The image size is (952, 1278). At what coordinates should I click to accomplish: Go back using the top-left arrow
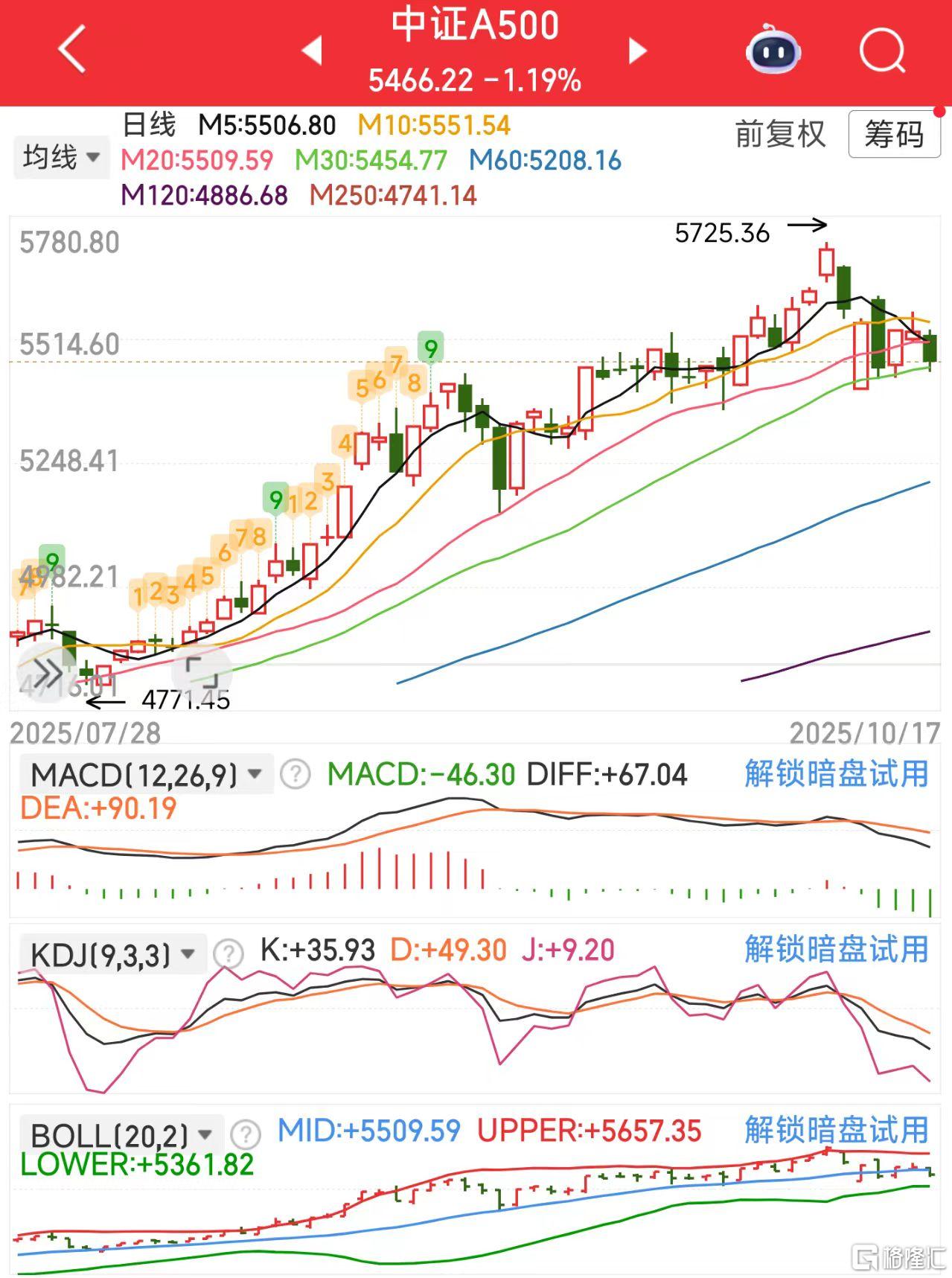point(72,50)
